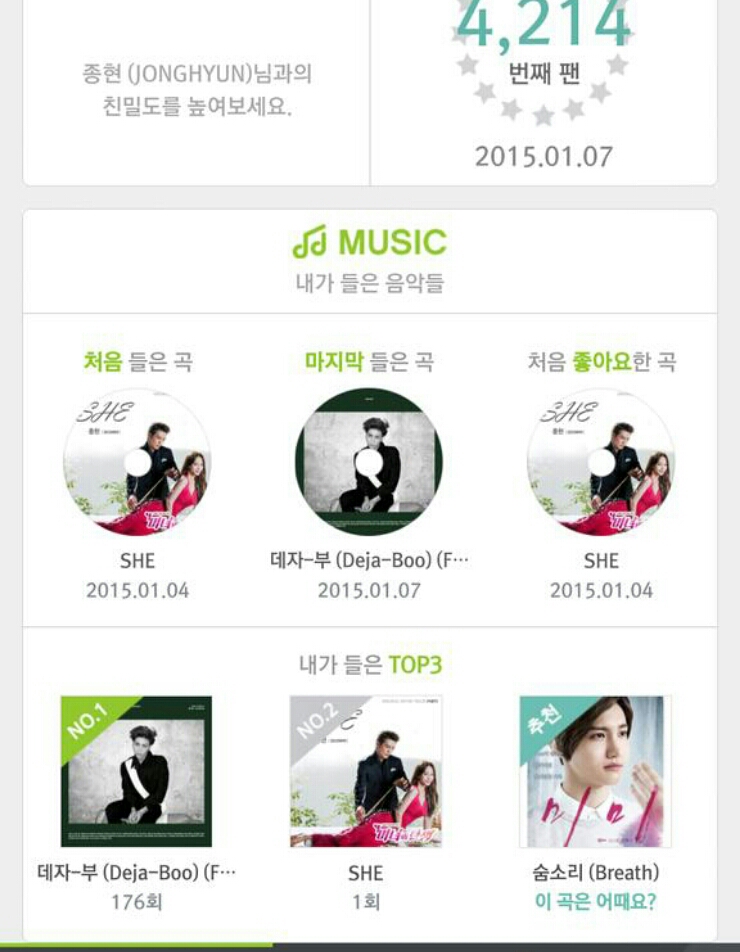Open NO.1 top track Deja-Boo album cover
The height and width of the screenshot is (952, 740).
coord(137,771)
